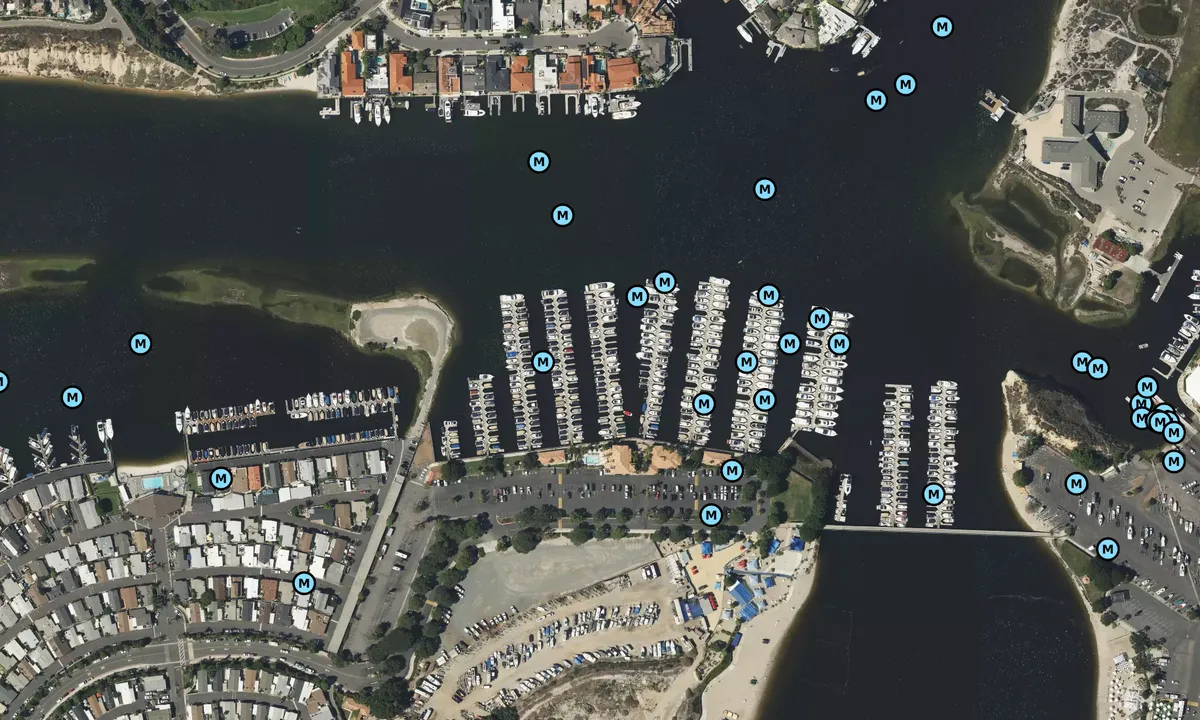This screenshot has width=1200, height=720.
Task: Tap the M marker in the mobile home neighborhood streets
Action: pyautogui.click(x=304, y=582)
